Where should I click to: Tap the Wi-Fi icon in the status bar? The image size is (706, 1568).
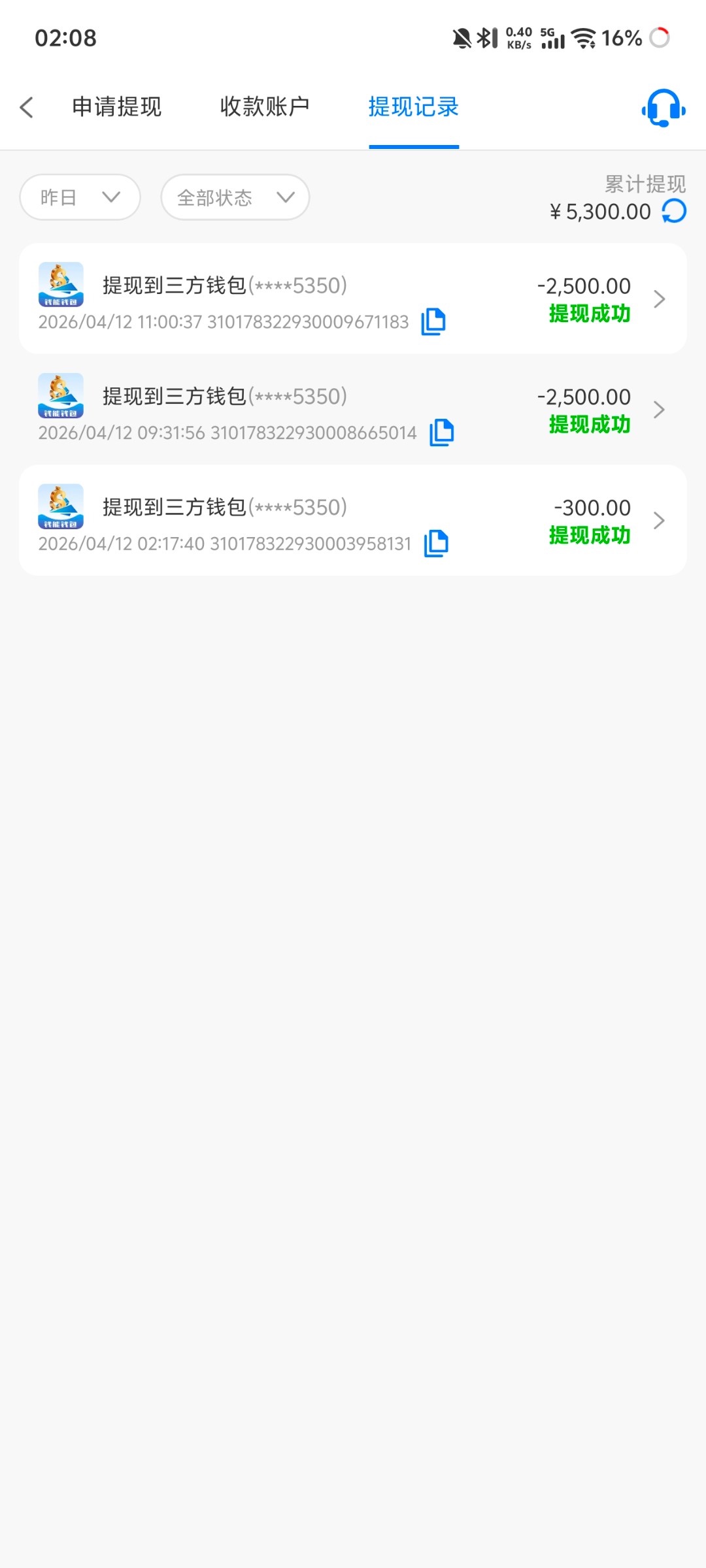[585, 39]
